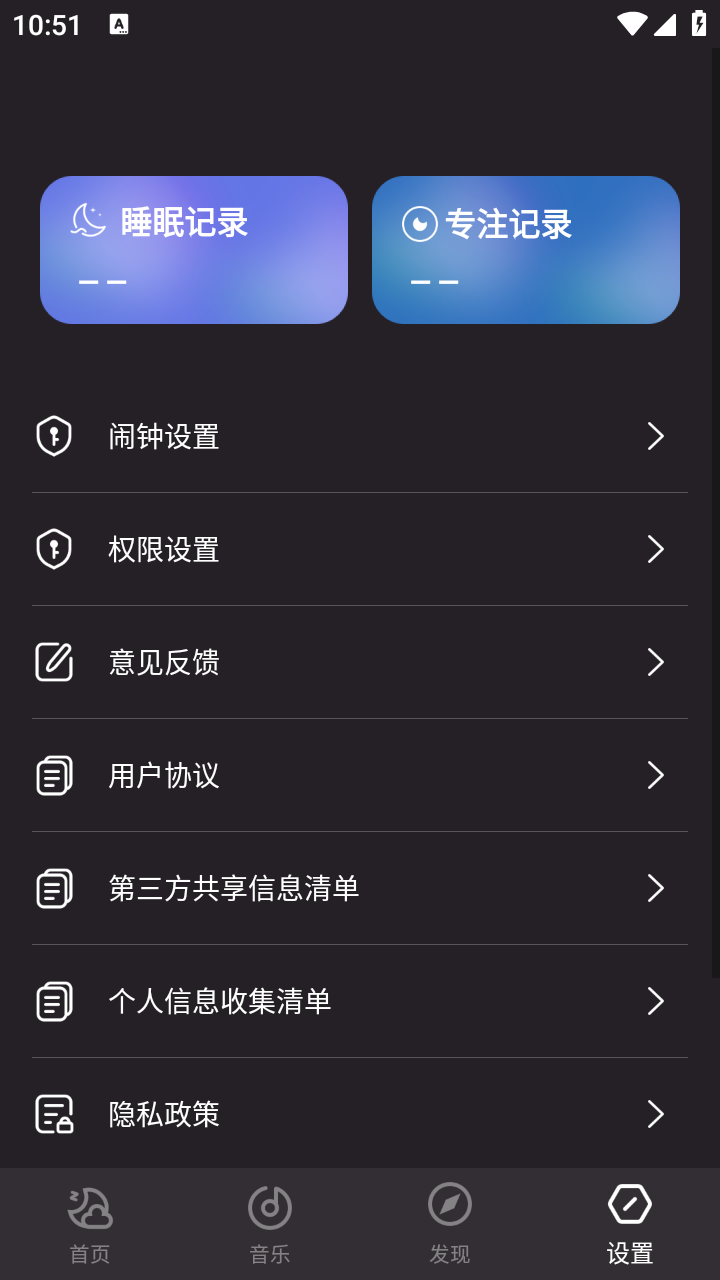Open the 专注记录 card
Screen dimensions: 720x1280
click(x=526, y=250)
